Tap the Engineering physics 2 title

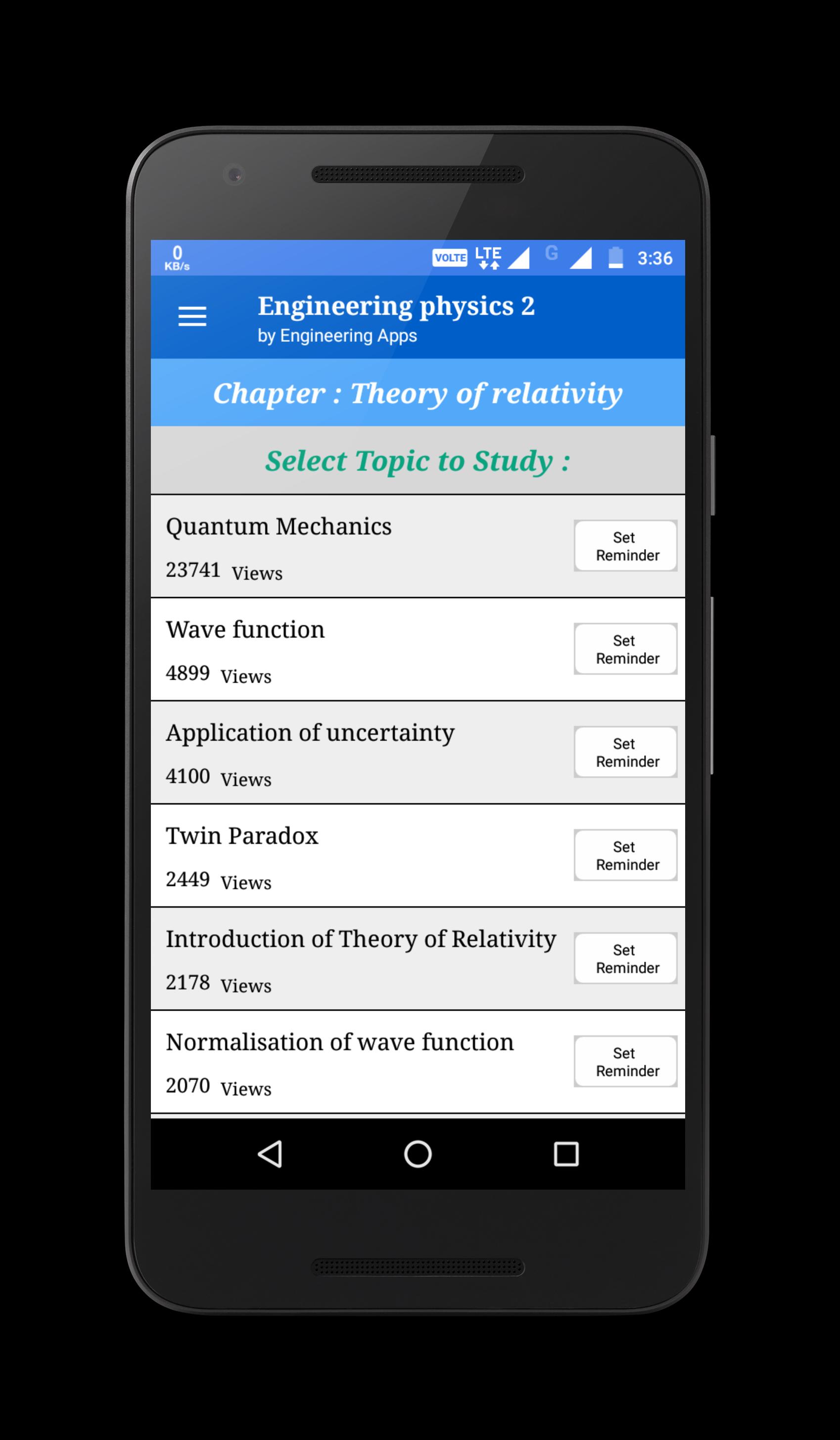click(398, 305)
